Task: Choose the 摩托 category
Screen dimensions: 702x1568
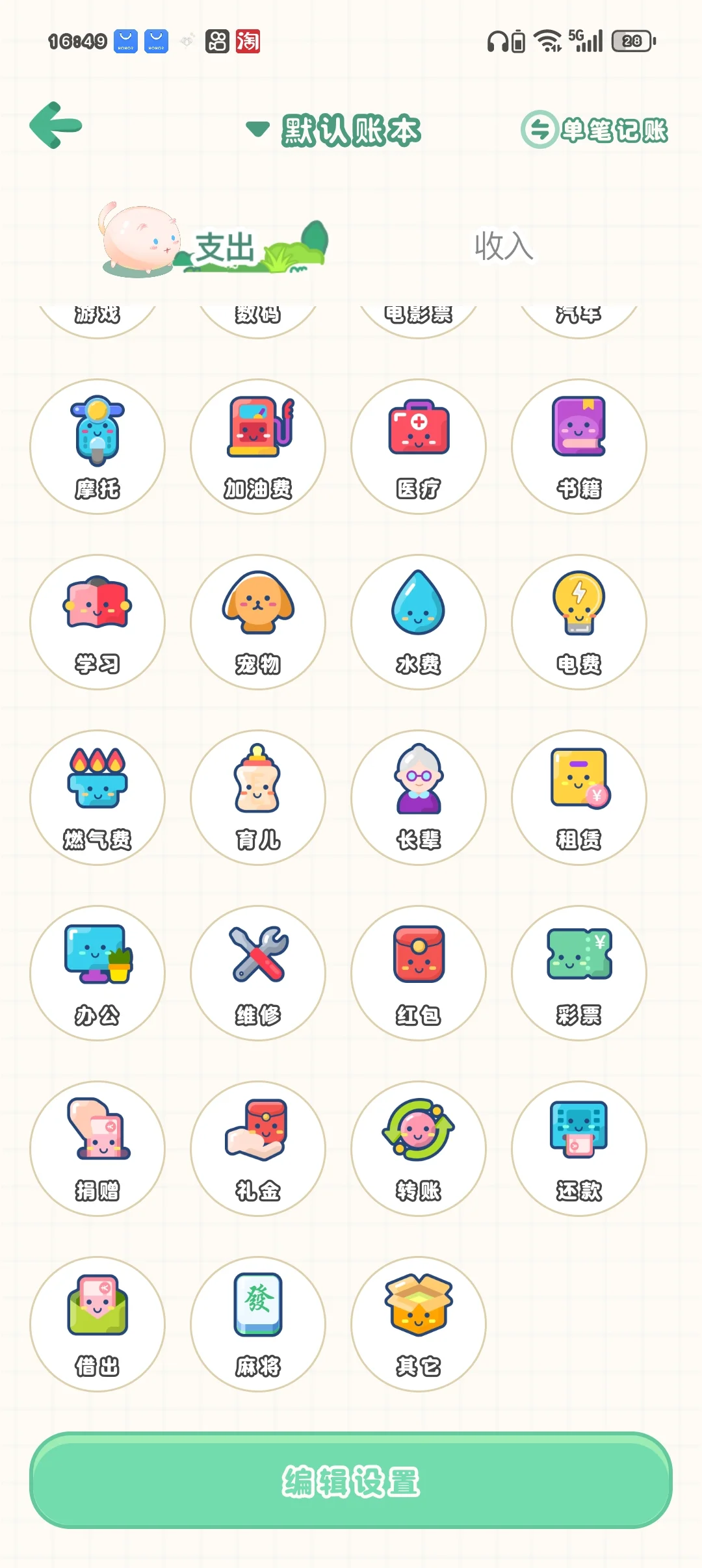Action: pos(97,447)
